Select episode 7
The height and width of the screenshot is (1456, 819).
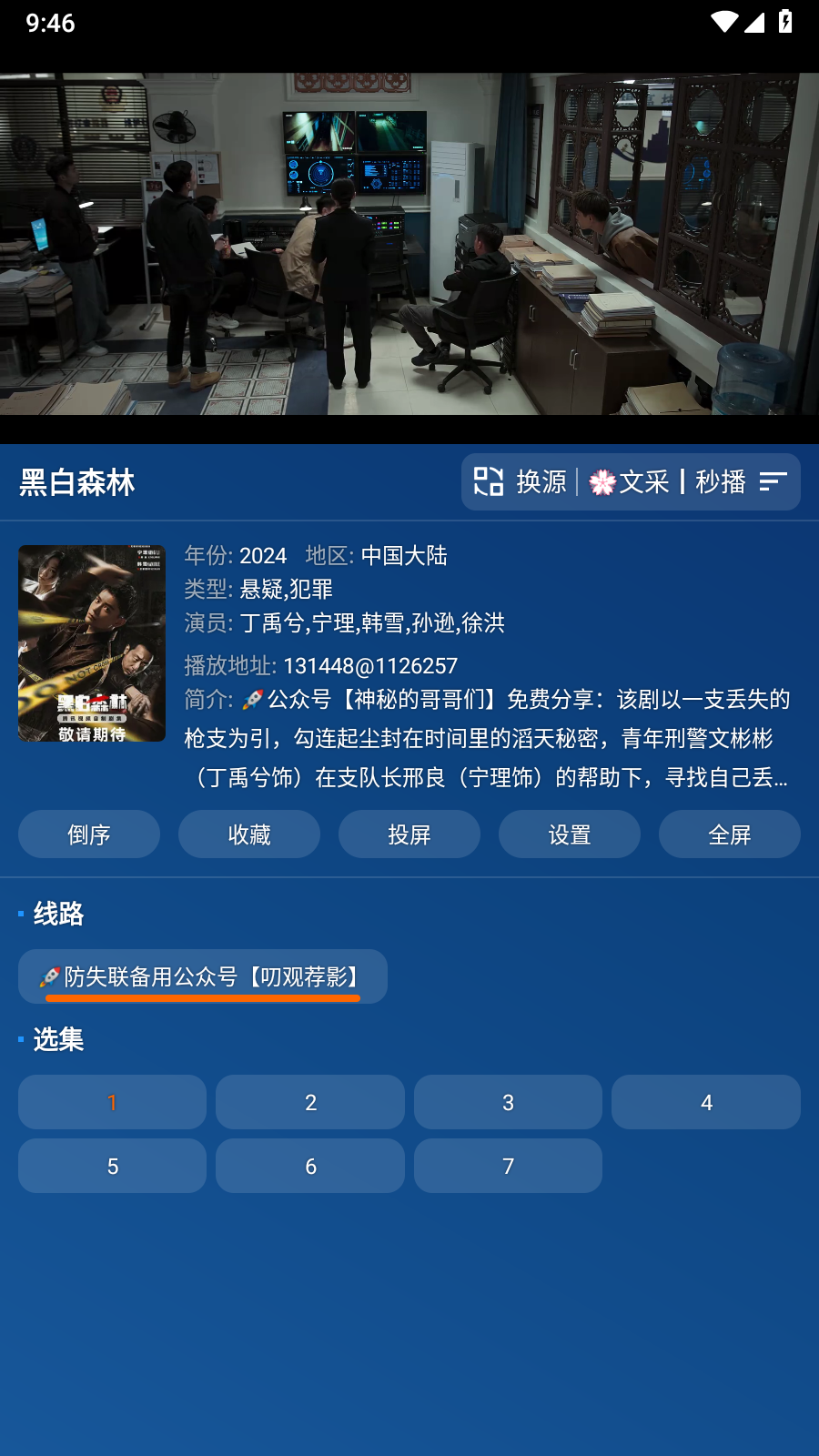tap(508, 1166)
